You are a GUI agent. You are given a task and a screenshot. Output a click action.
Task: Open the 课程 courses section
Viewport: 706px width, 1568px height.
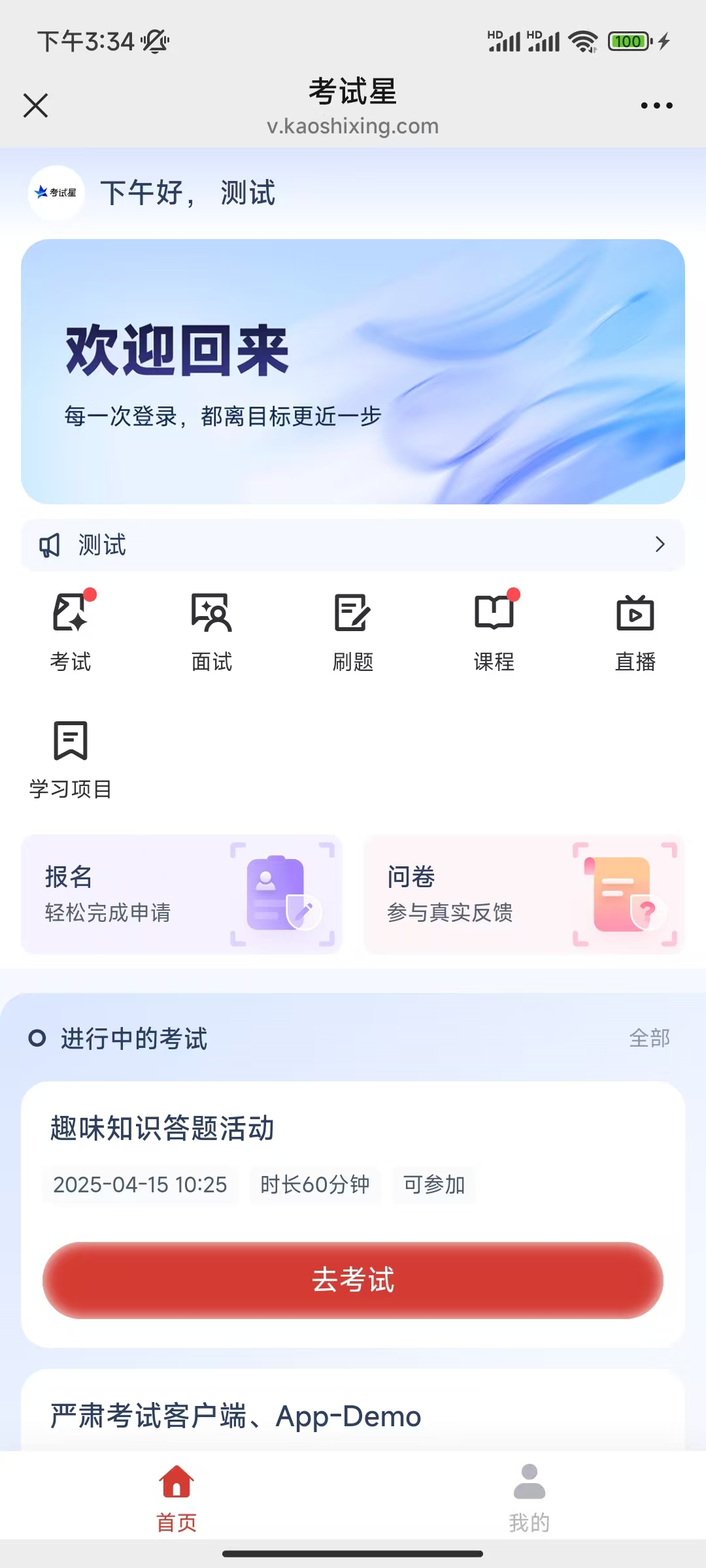494,630
